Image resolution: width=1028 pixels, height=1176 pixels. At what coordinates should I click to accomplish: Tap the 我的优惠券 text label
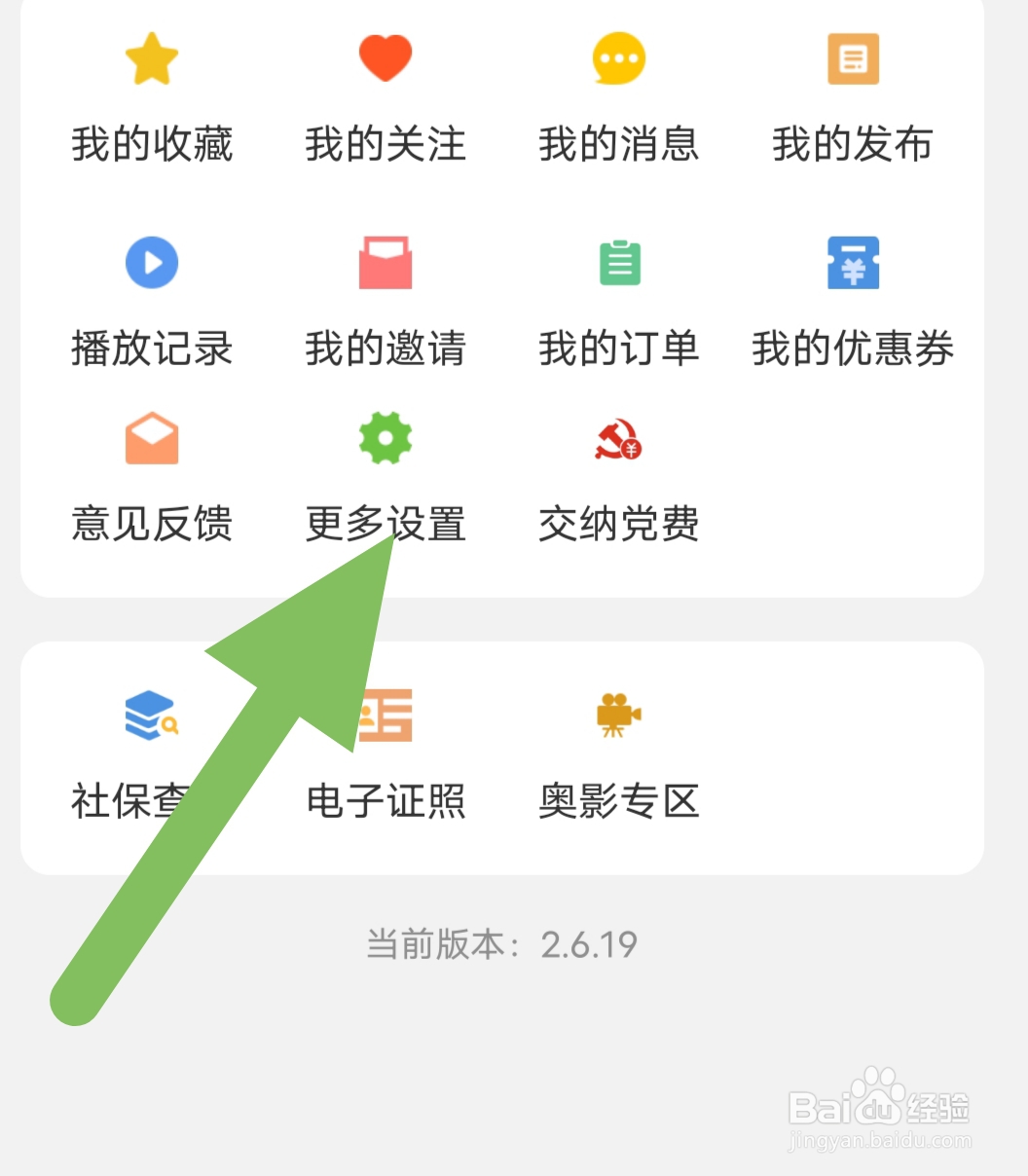click(855, 349)
